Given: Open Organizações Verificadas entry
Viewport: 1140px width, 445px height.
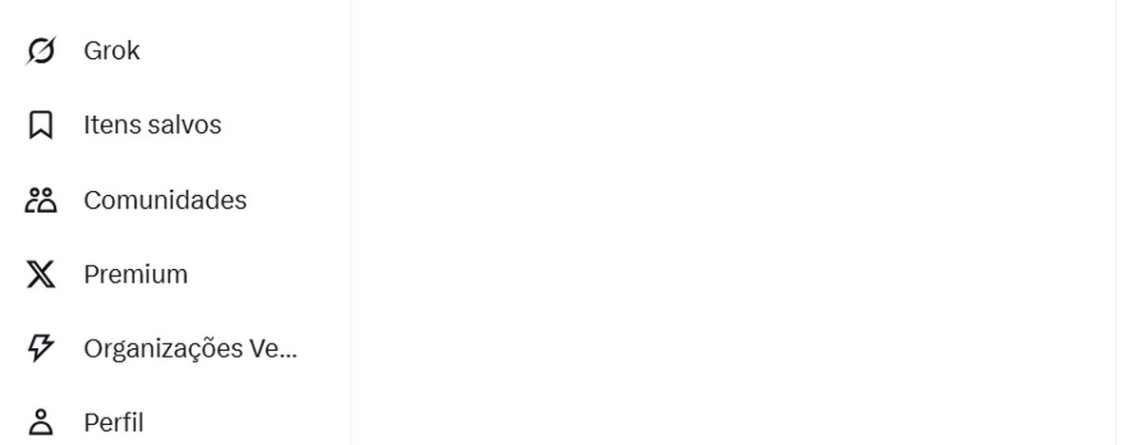Looking at the screenshot, I should [x=190, y=349].
